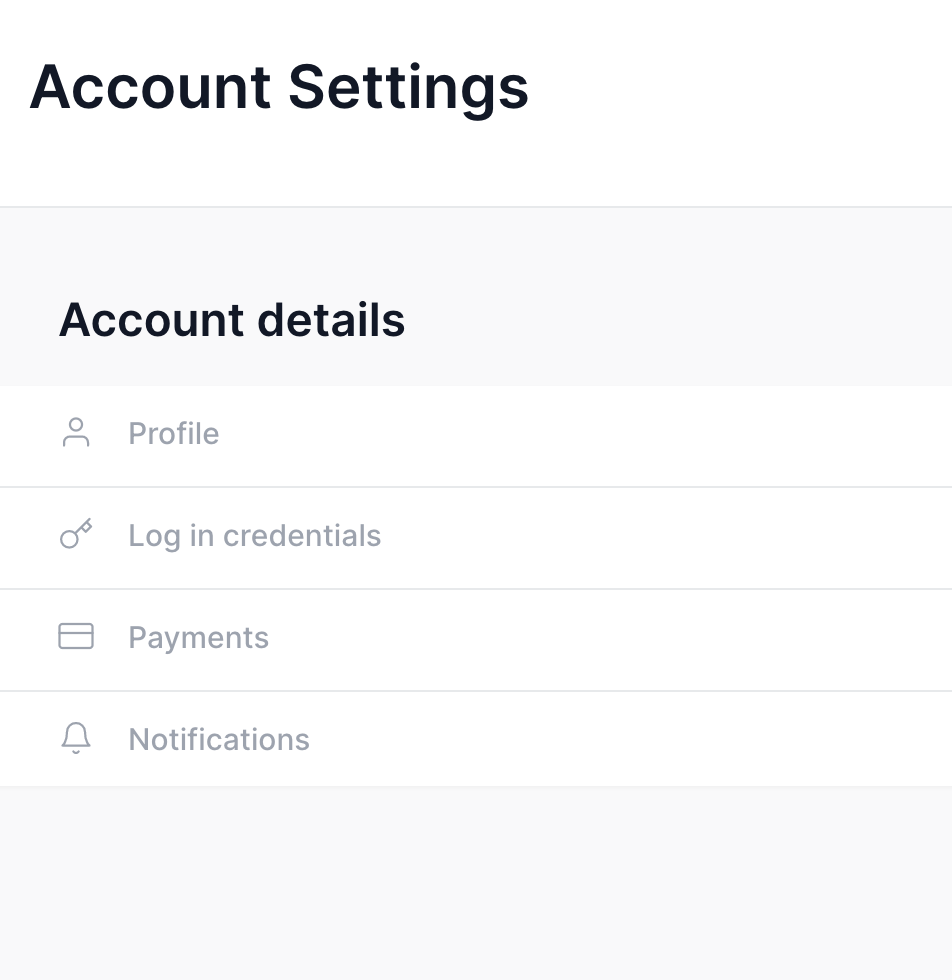Screen dimensions: 952x980
Task: Open the Profile settings row
Action: pos(173,434)
